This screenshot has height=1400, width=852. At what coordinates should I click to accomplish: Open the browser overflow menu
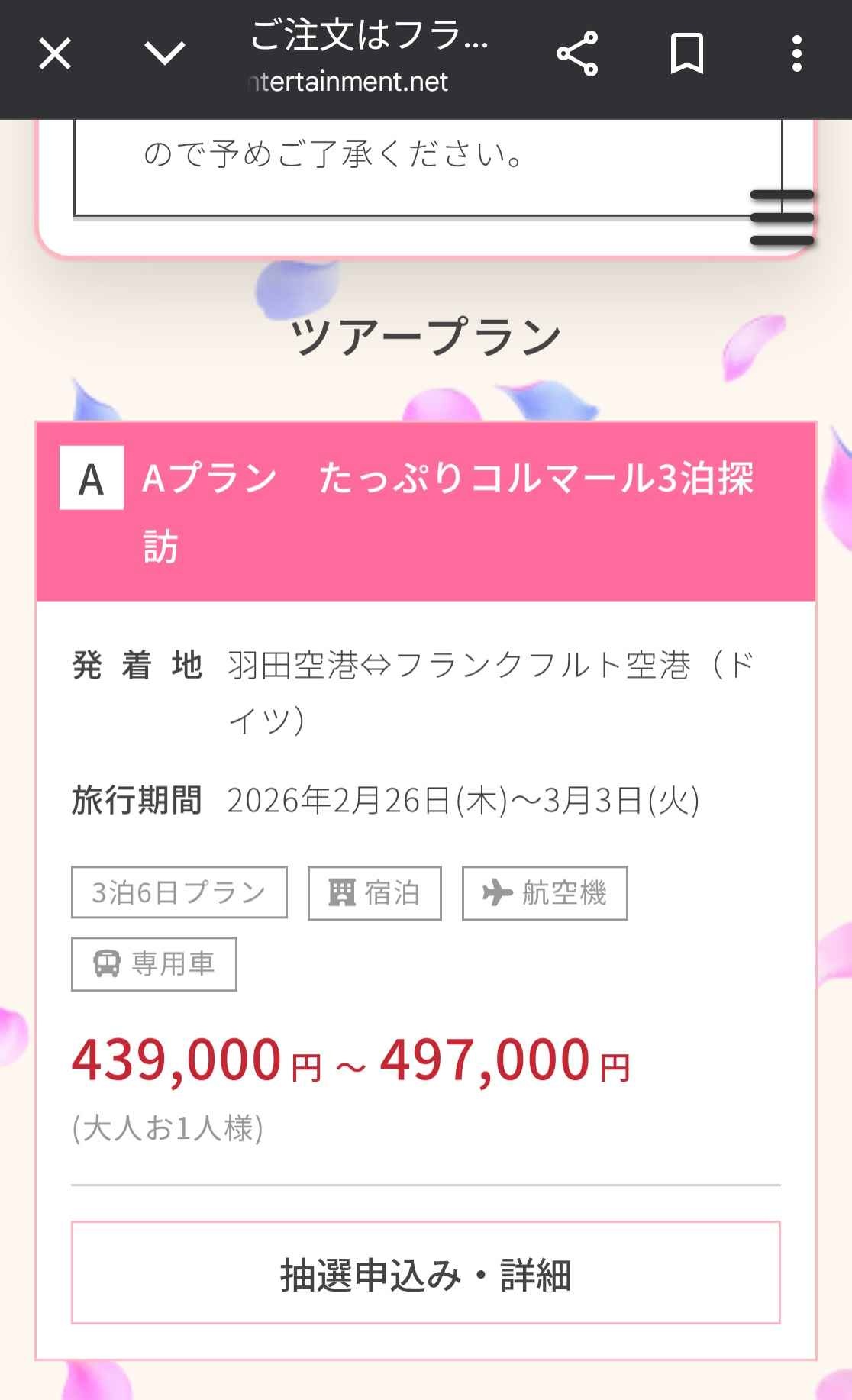(796, 54)
